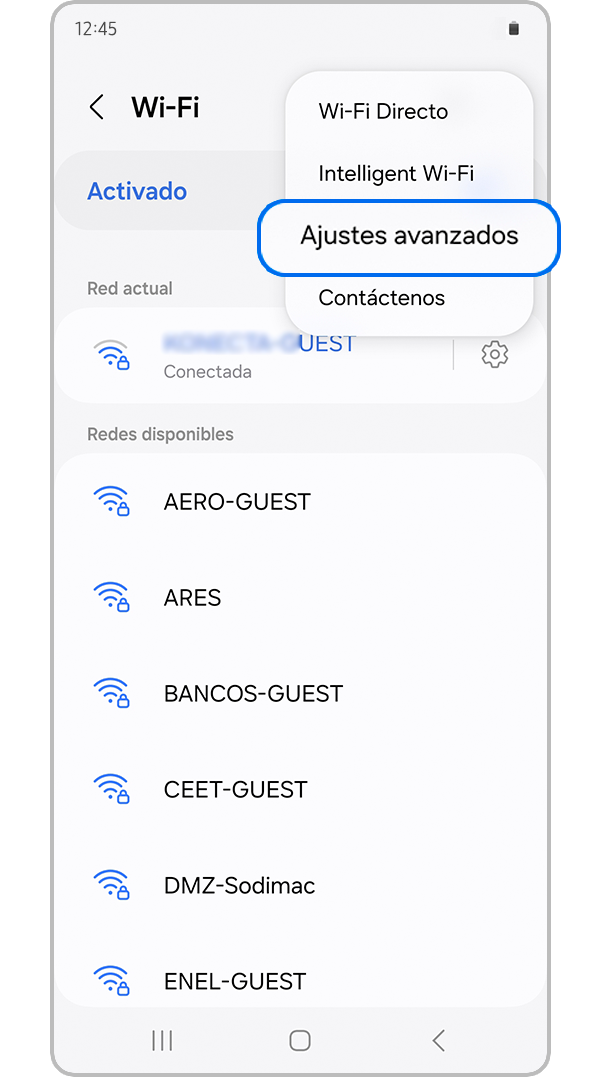Screen dimensions: 600x1077
Task: Connect to ENEL-GUEST network
Action: tap(235, 980)
